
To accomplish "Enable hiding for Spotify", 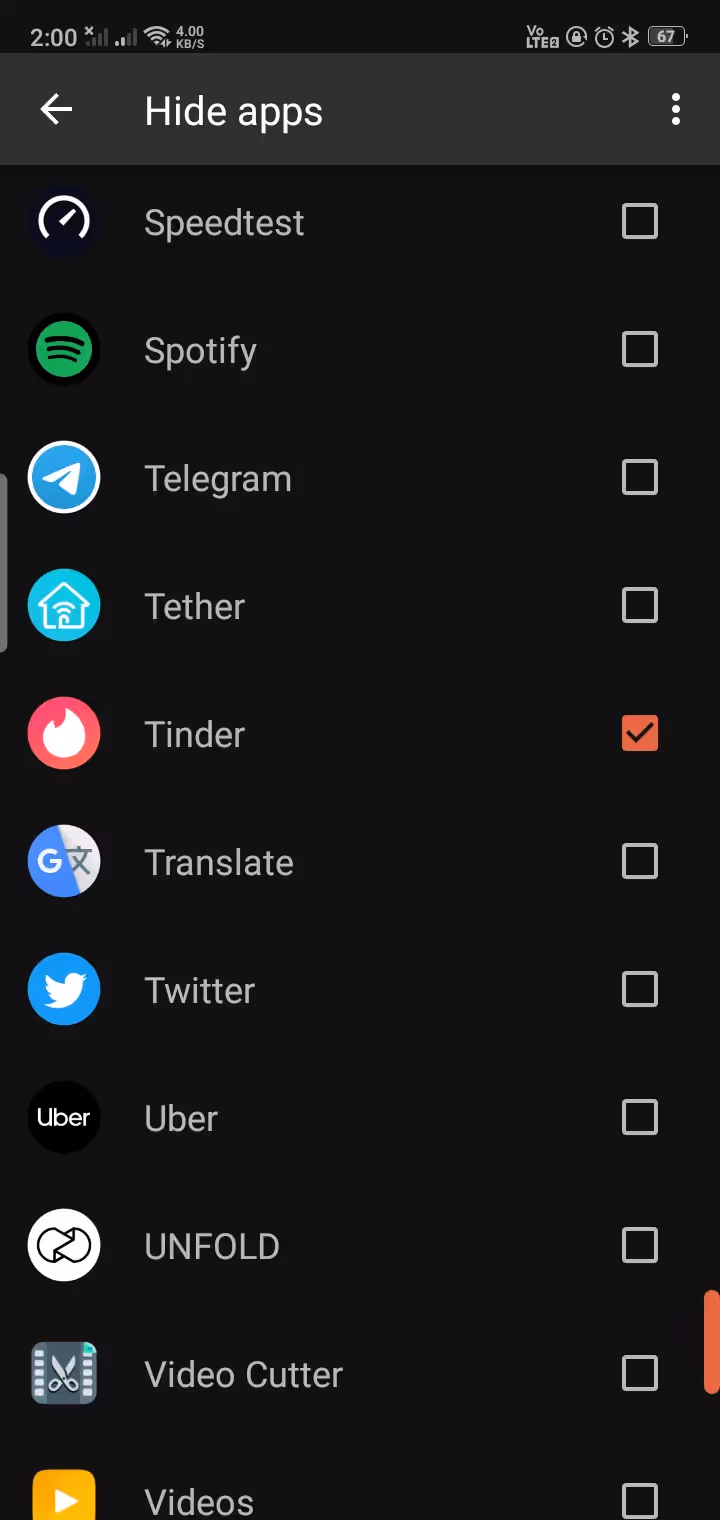I will [x=640, y=349].
